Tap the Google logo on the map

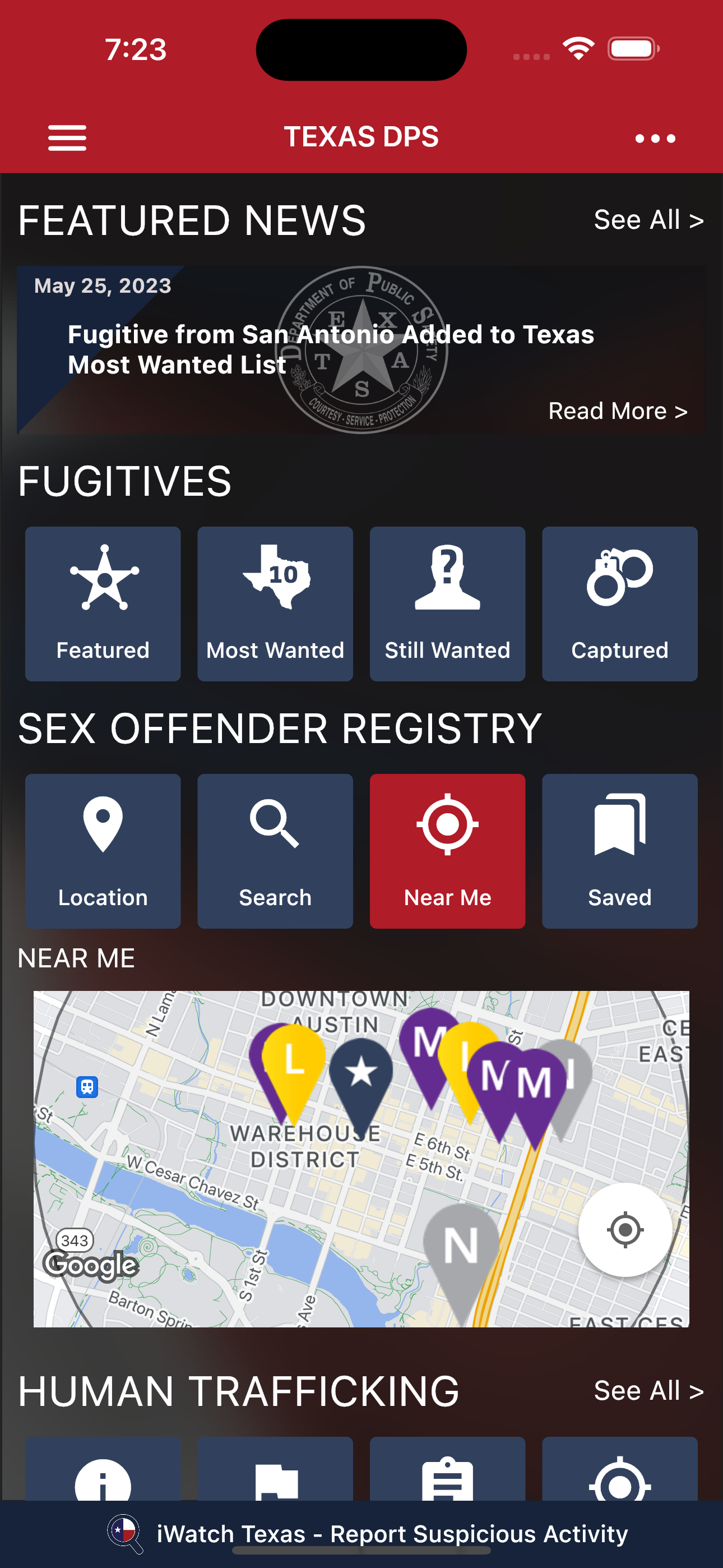point(91,1267)
